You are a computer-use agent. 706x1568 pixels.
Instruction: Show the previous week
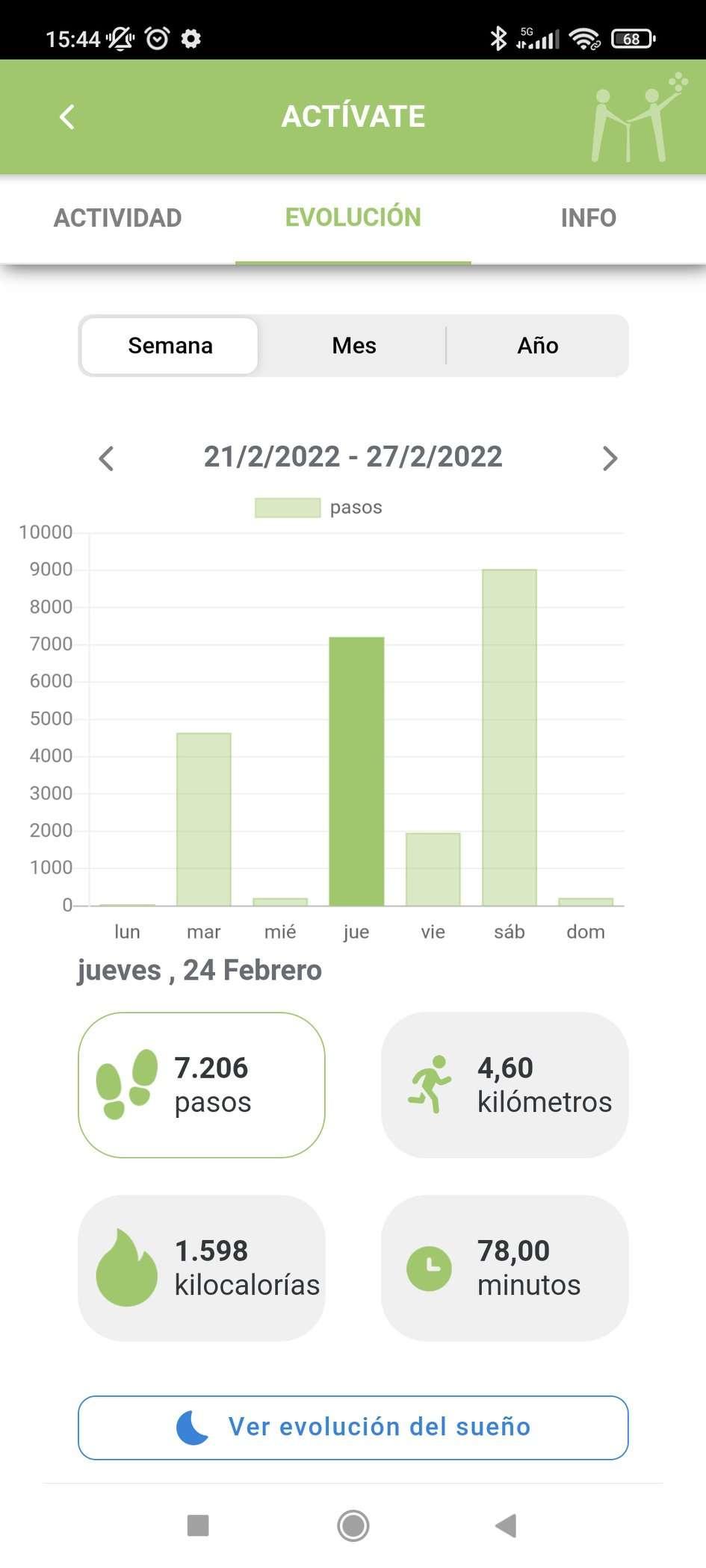[x=107, y=458]
